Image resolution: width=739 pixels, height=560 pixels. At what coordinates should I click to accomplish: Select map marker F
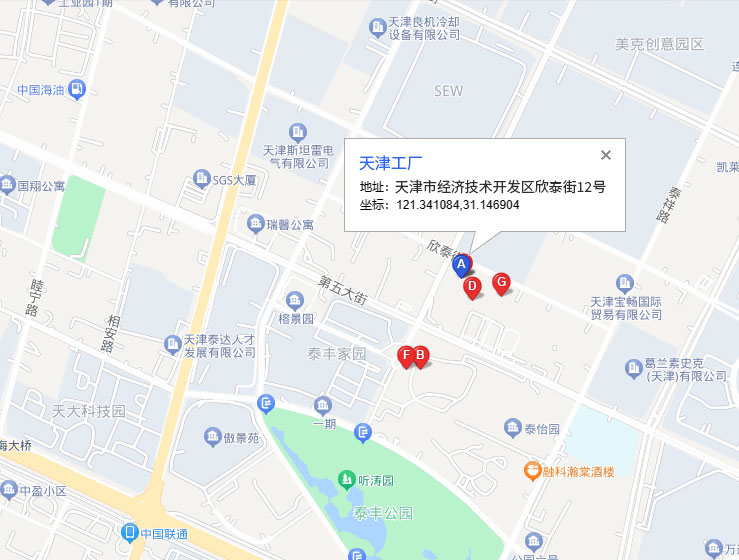click(x=405, y=354)
